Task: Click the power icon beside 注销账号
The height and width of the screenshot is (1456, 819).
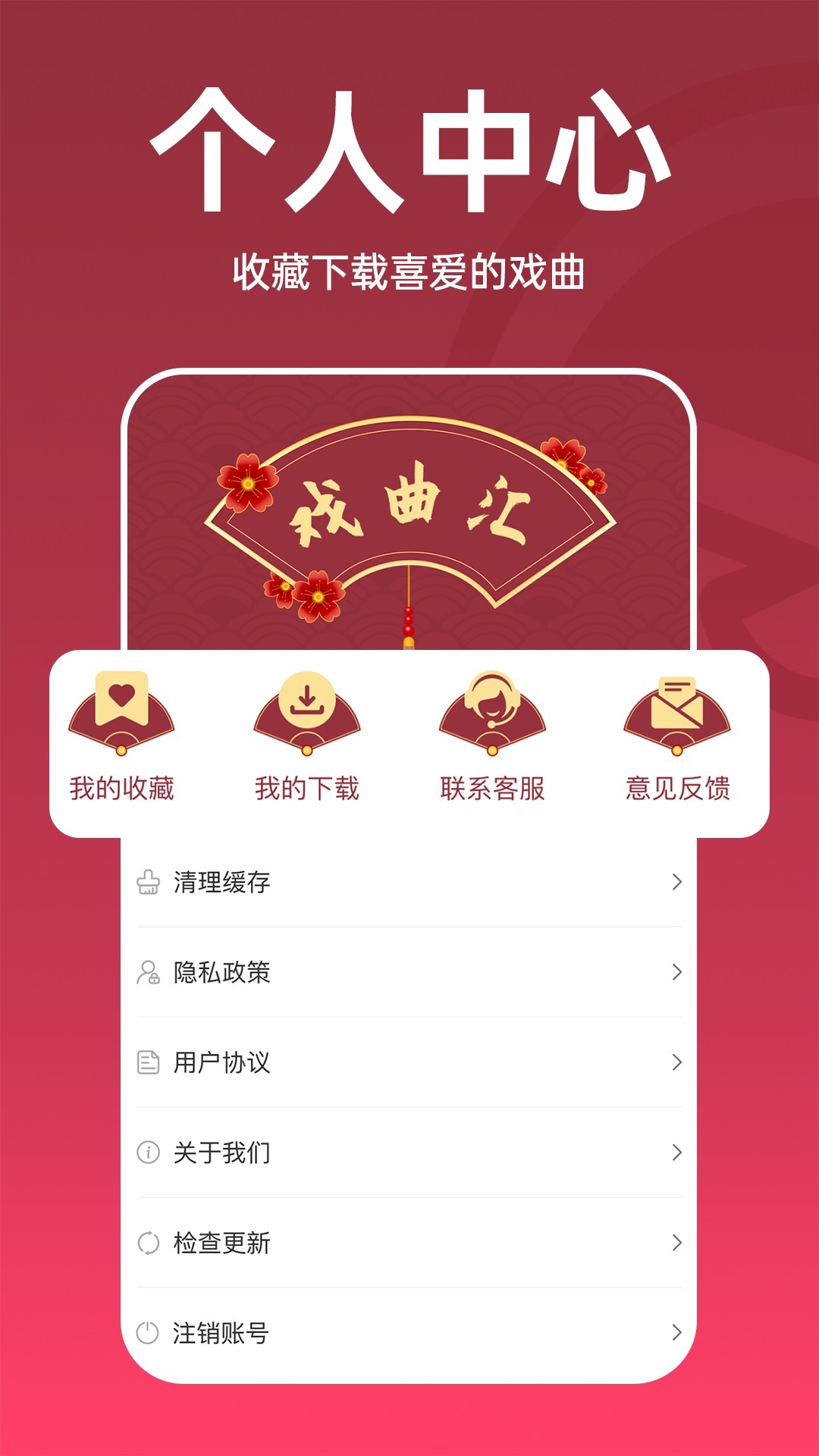Action: pos(149,1332)
